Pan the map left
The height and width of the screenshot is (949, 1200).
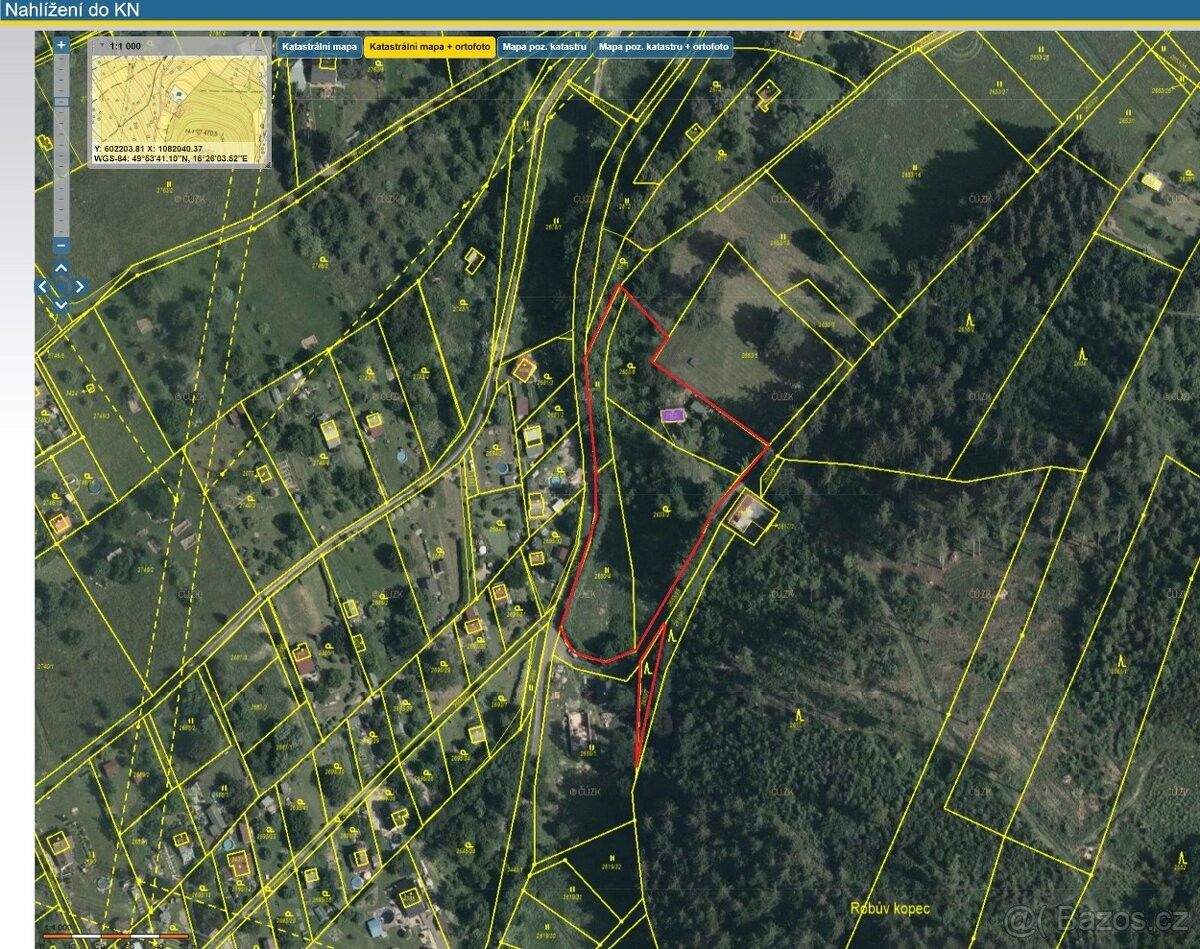[x=43, y=287]
